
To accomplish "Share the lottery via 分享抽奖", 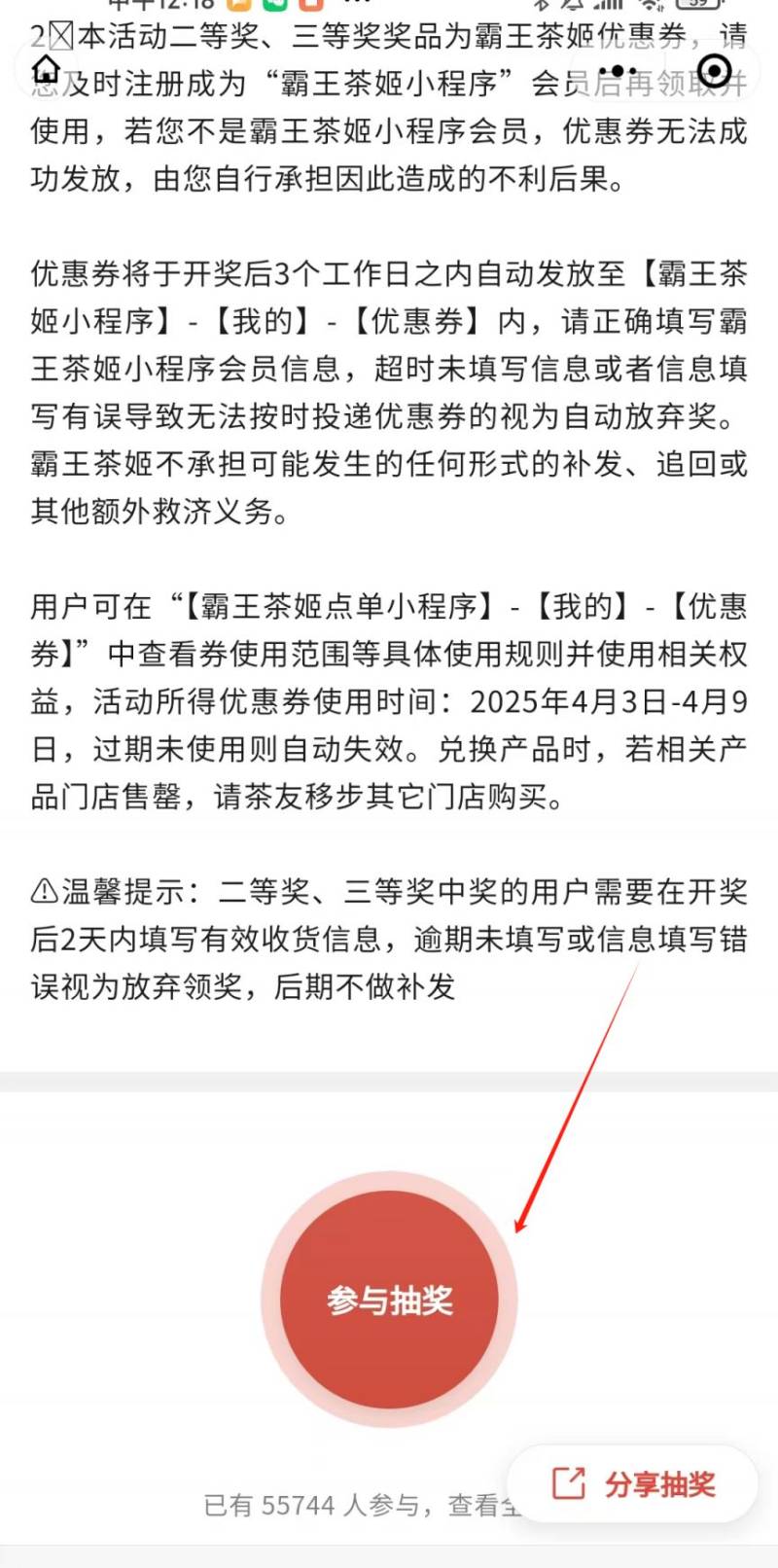I will [x=633, y=1484].
